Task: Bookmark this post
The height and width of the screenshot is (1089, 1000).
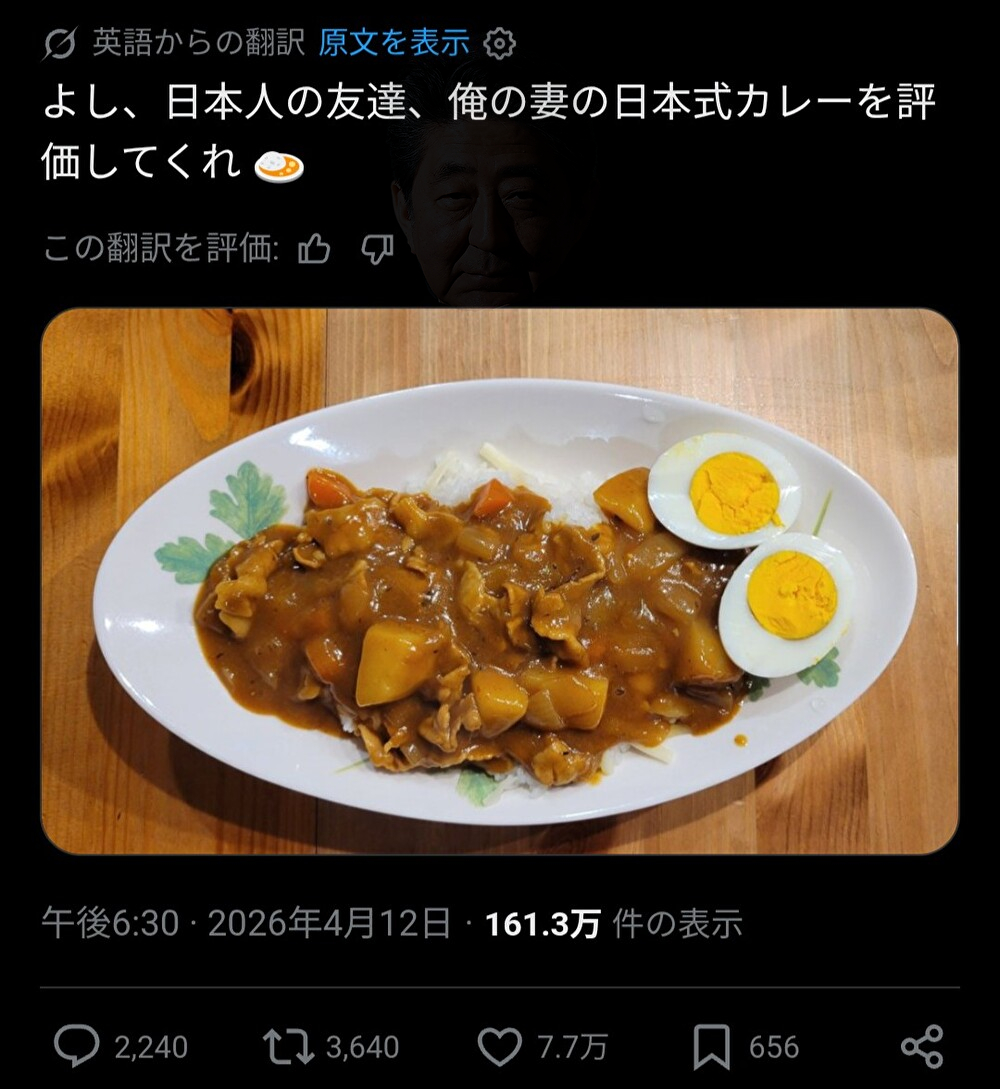Action: coord(711,1046)
